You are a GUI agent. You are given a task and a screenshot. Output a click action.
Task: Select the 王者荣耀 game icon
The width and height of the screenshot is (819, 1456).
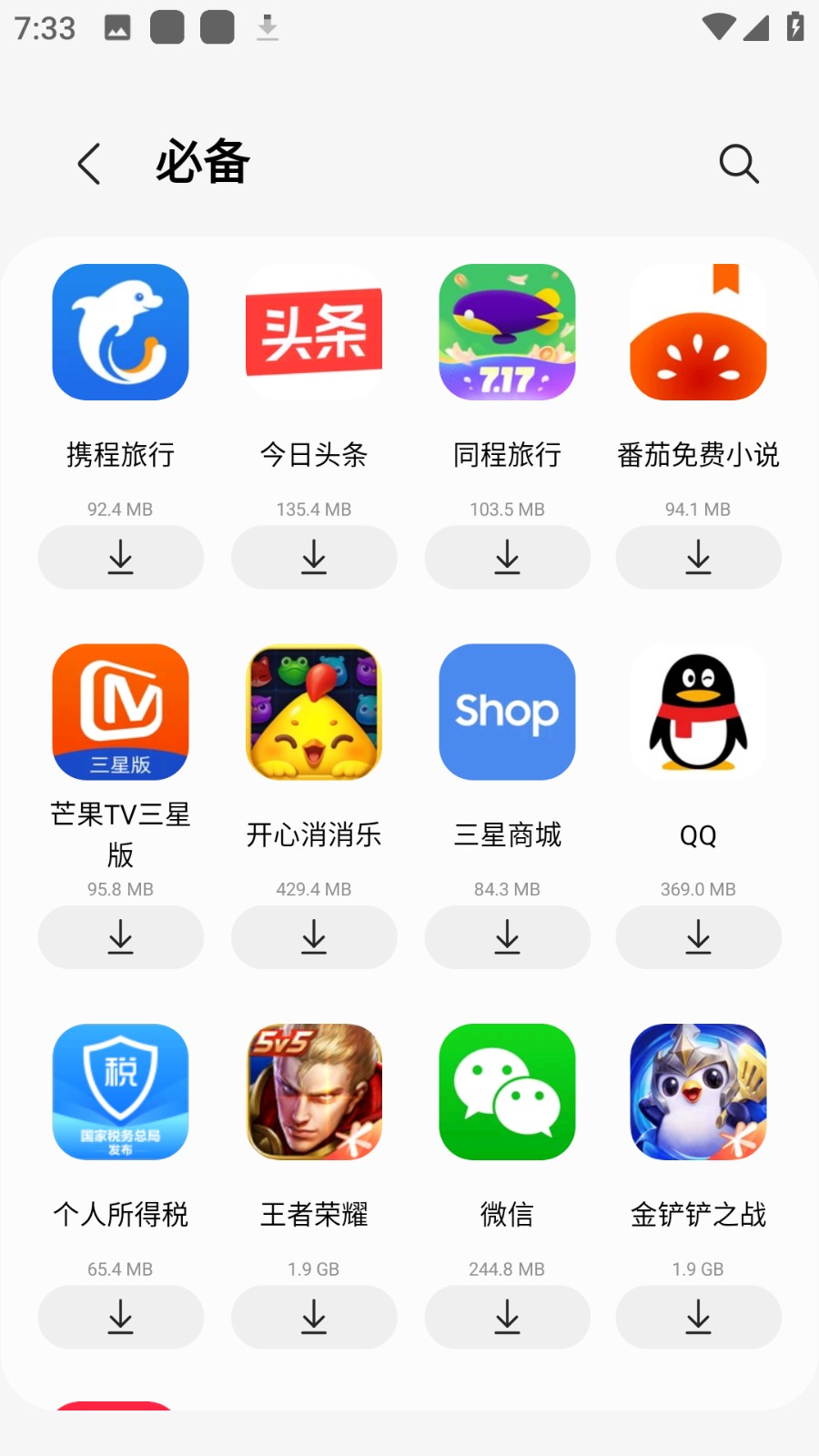(313, 1092)
